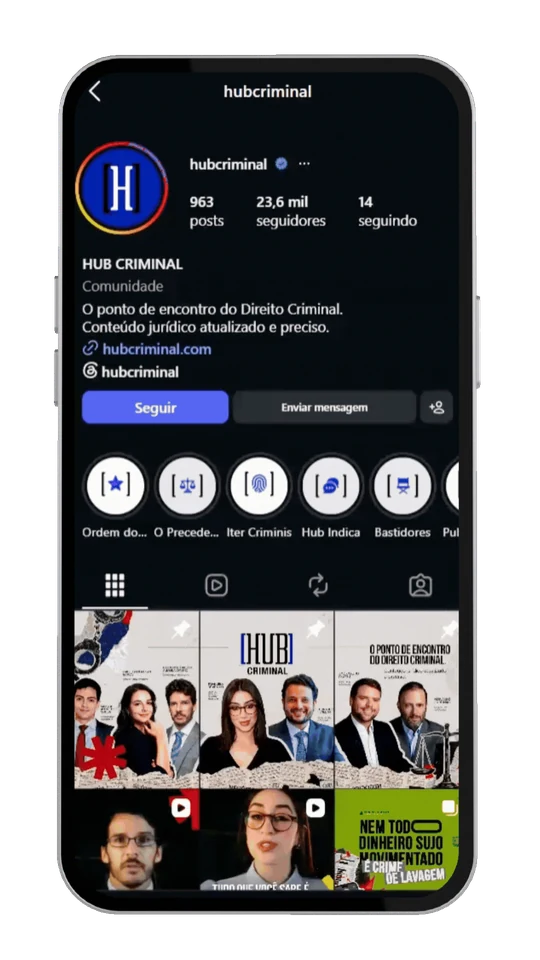Switch to the reposts tab

[318, 585]
